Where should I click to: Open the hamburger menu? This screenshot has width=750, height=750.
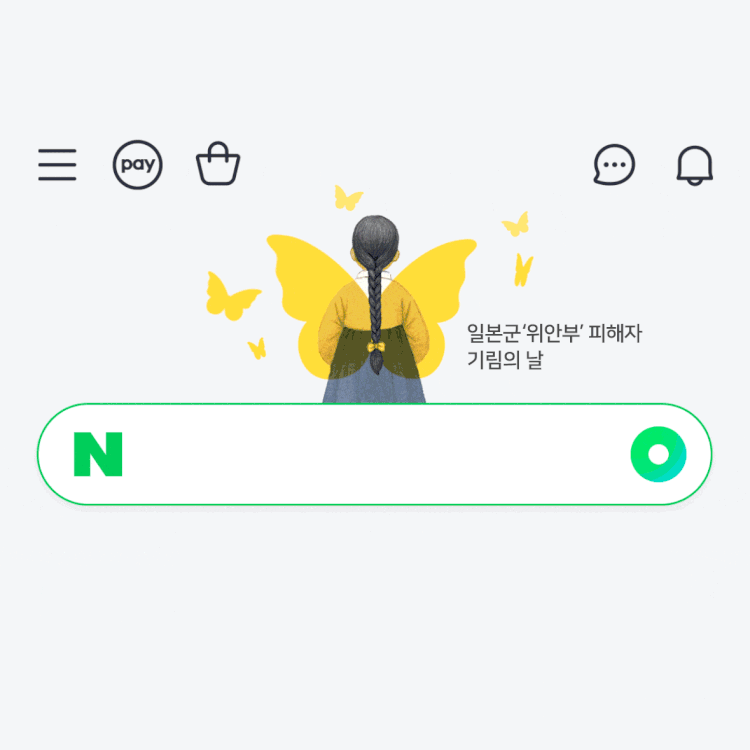pyautogui.click(x=58, y=165)
